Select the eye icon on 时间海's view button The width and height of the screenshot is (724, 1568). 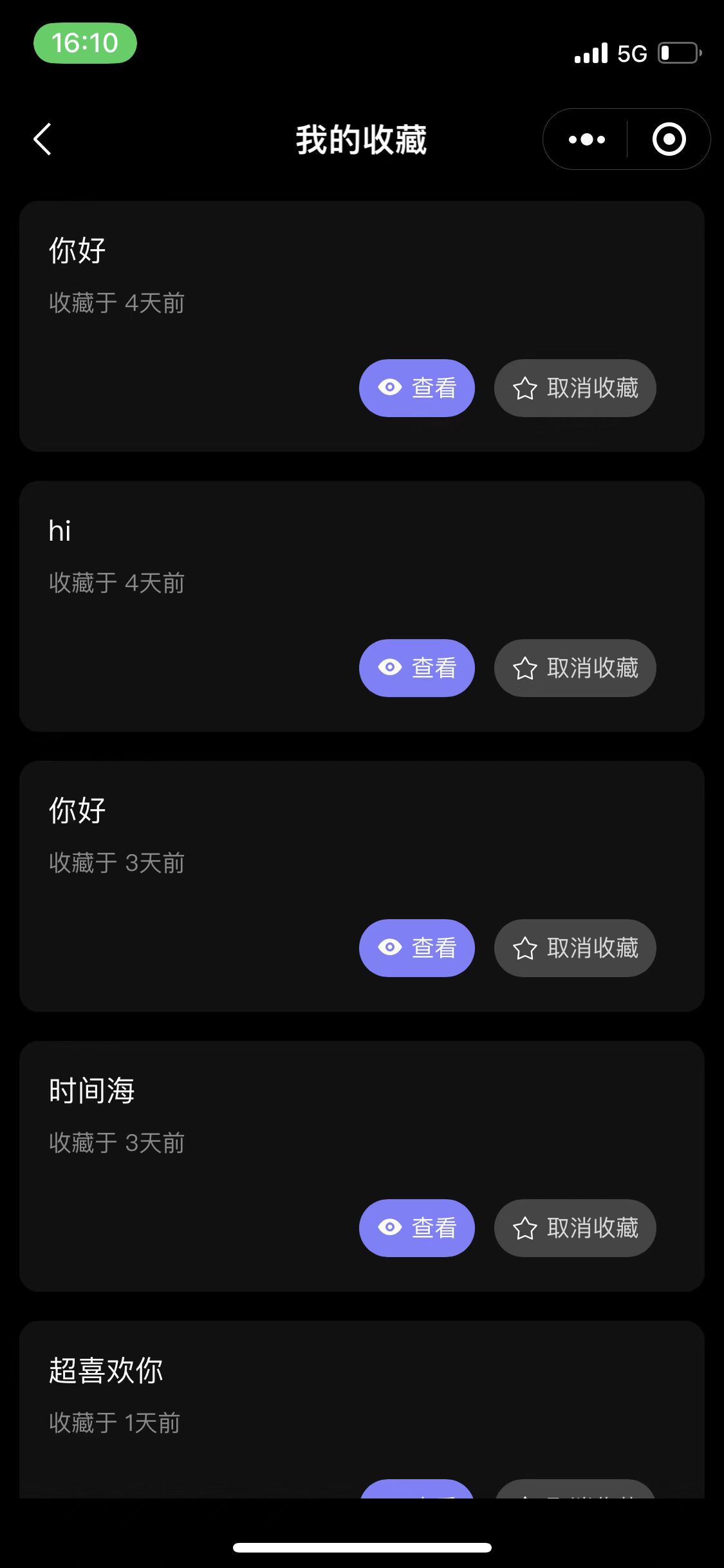389,1227
